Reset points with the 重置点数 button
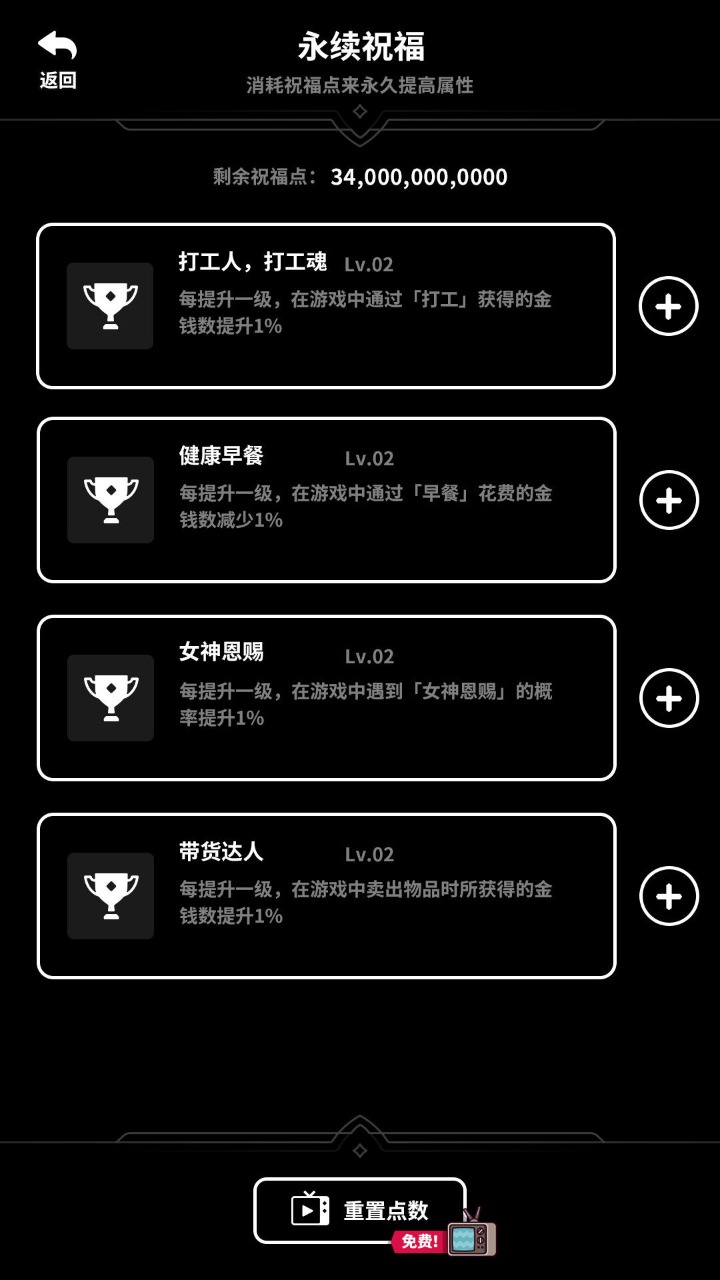 tap(360, 1210)
